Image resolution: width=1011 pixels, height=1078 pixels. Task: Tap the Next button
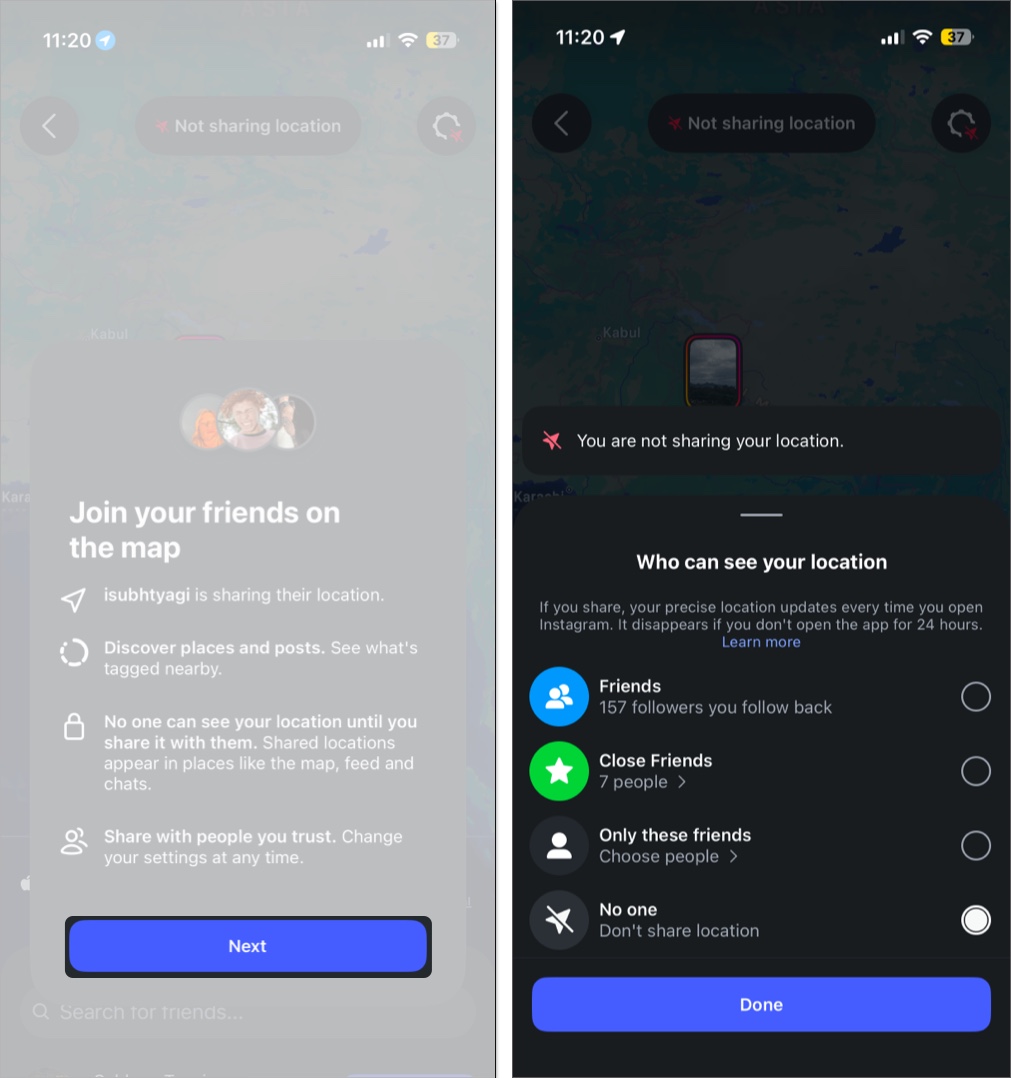point(247,946)
